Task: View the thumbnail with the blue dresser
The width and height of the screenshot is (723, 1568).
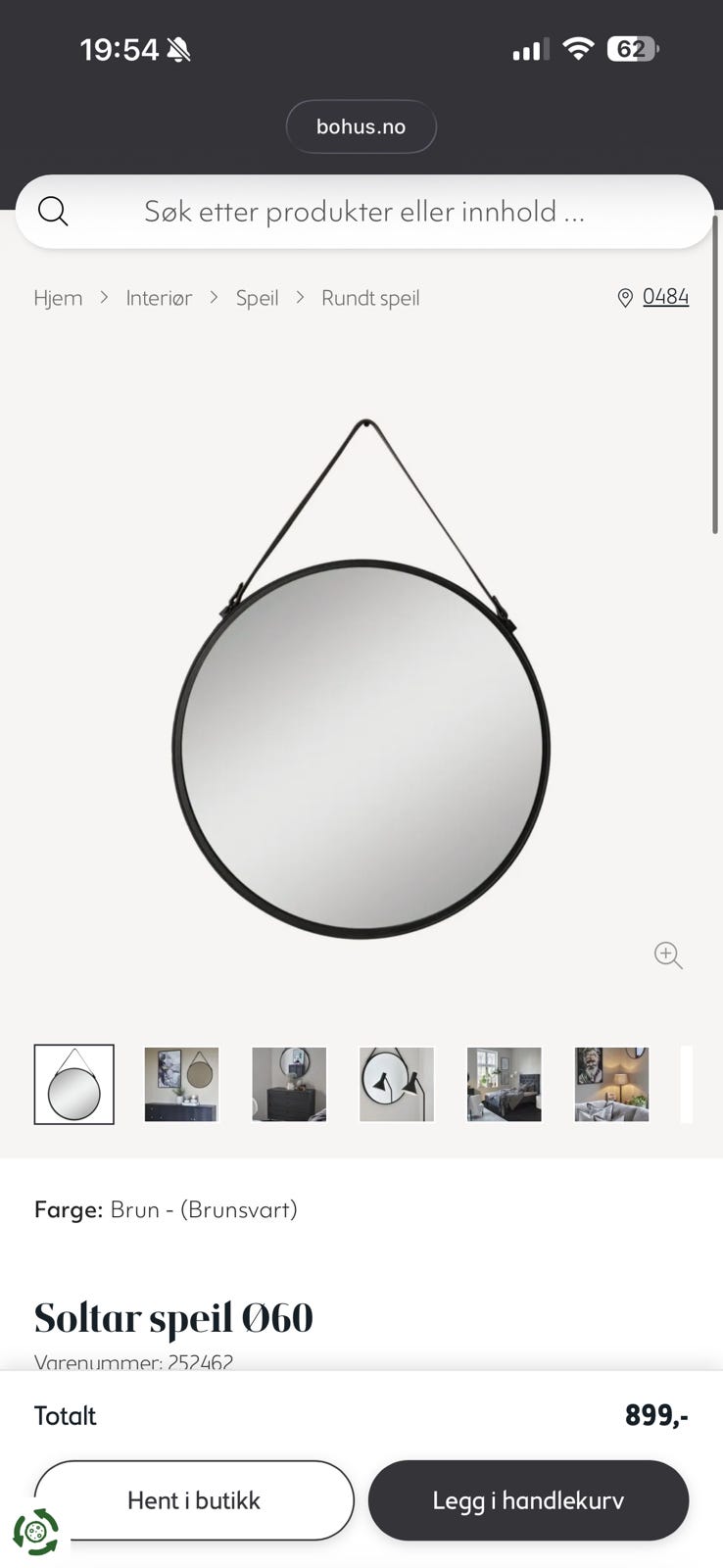Action: coord(181,1084)
